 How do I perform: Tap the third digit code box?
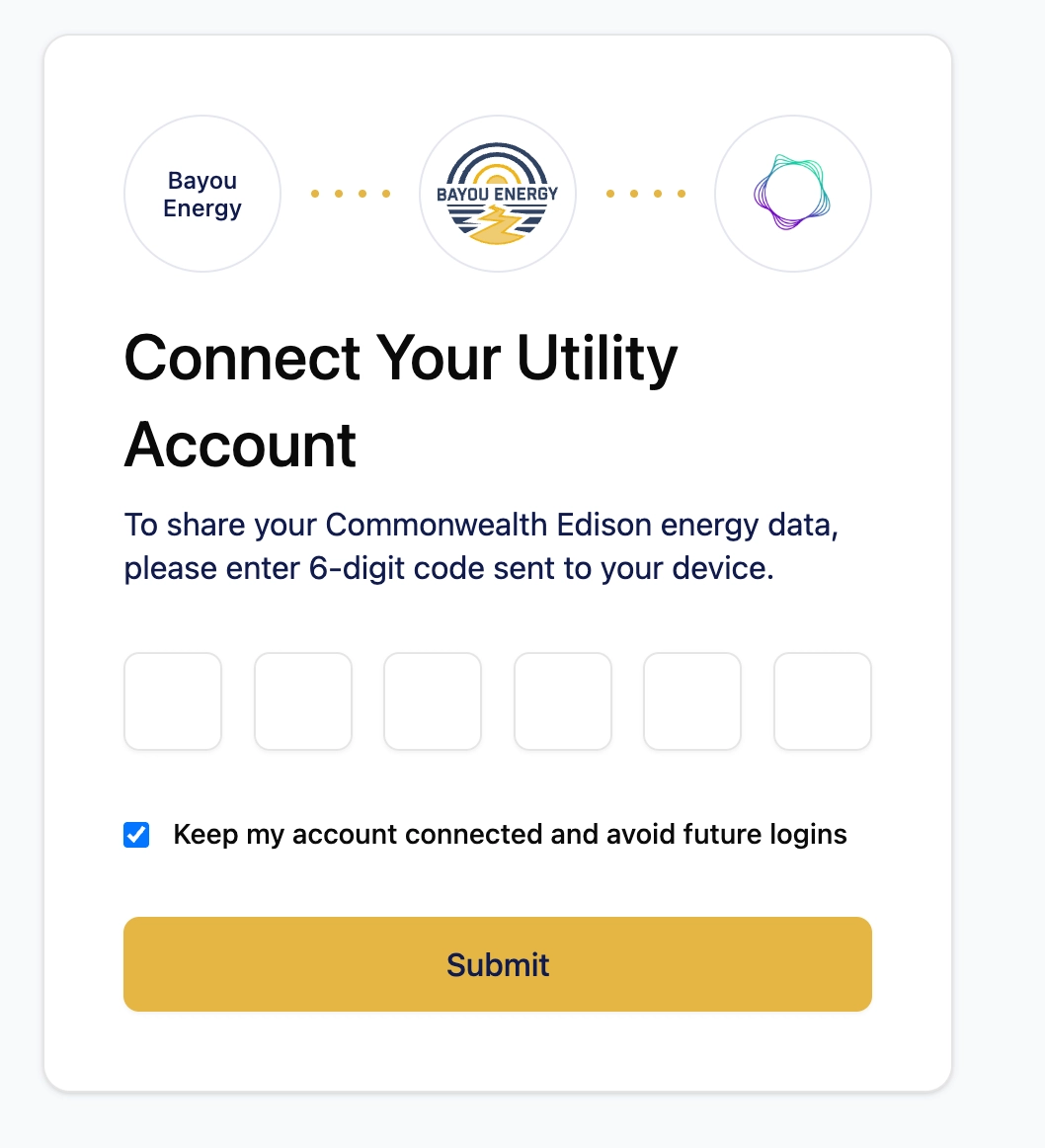(433, 701)
